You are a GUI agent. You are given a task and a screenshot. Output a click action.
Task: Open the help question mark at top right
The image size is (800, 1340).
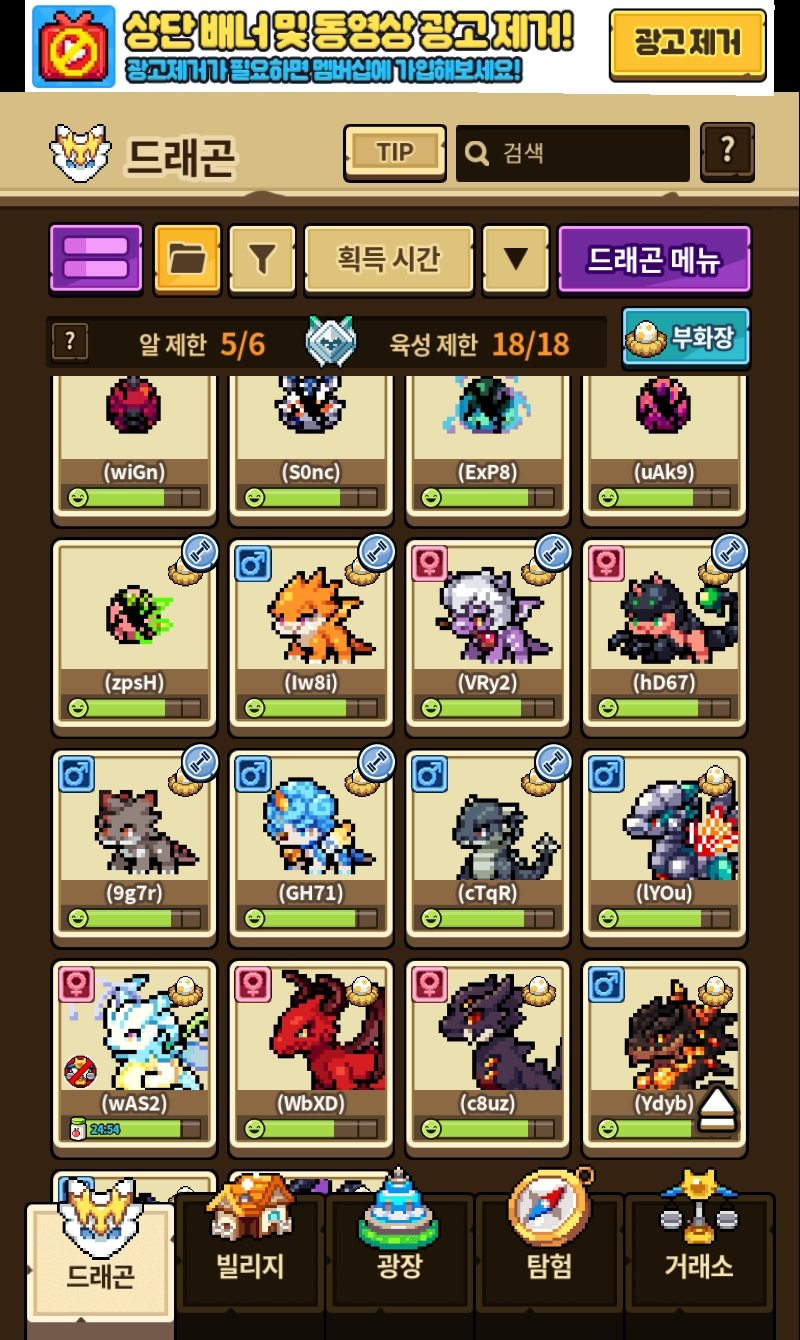point(727,152)
